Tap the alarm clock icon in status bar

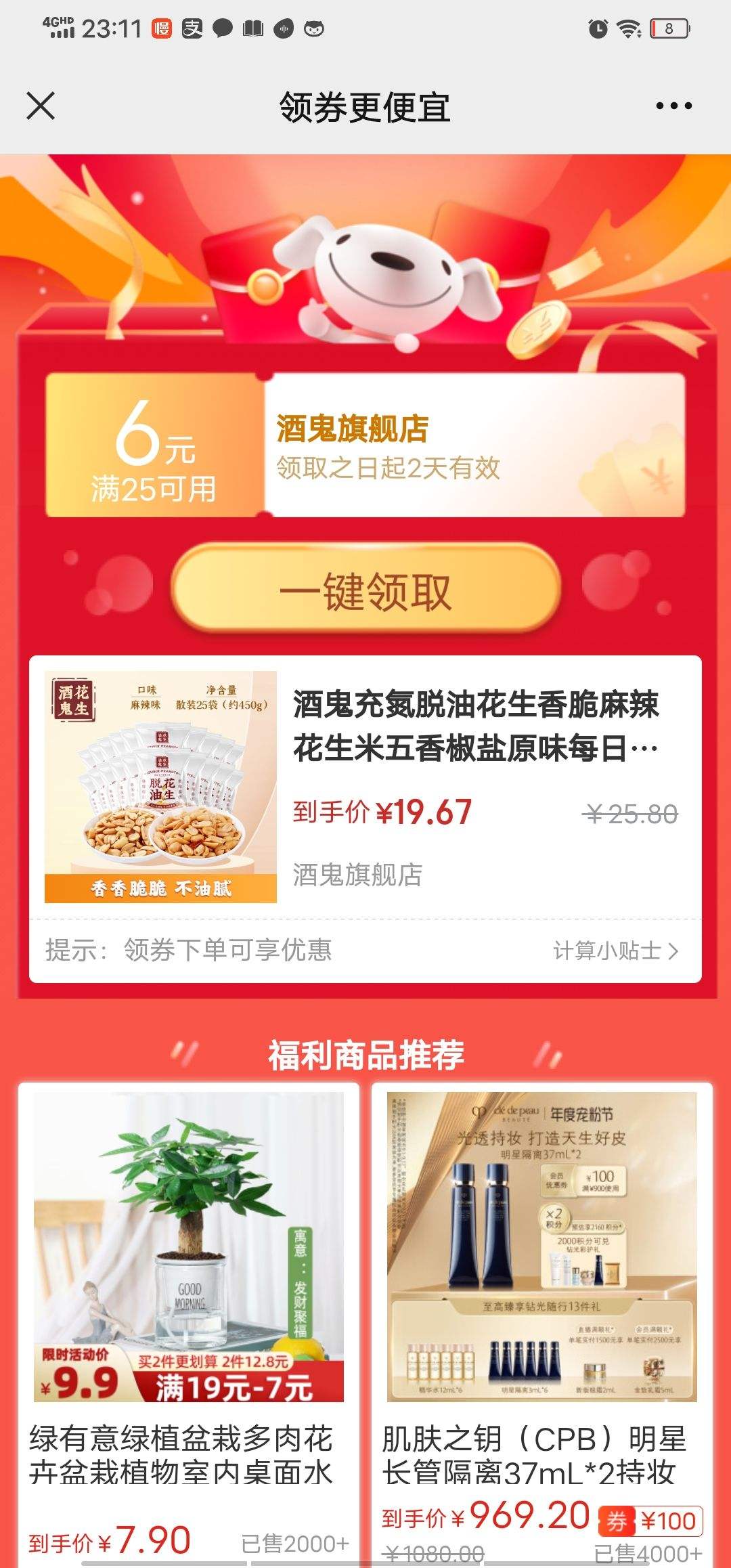click(596, 27)
